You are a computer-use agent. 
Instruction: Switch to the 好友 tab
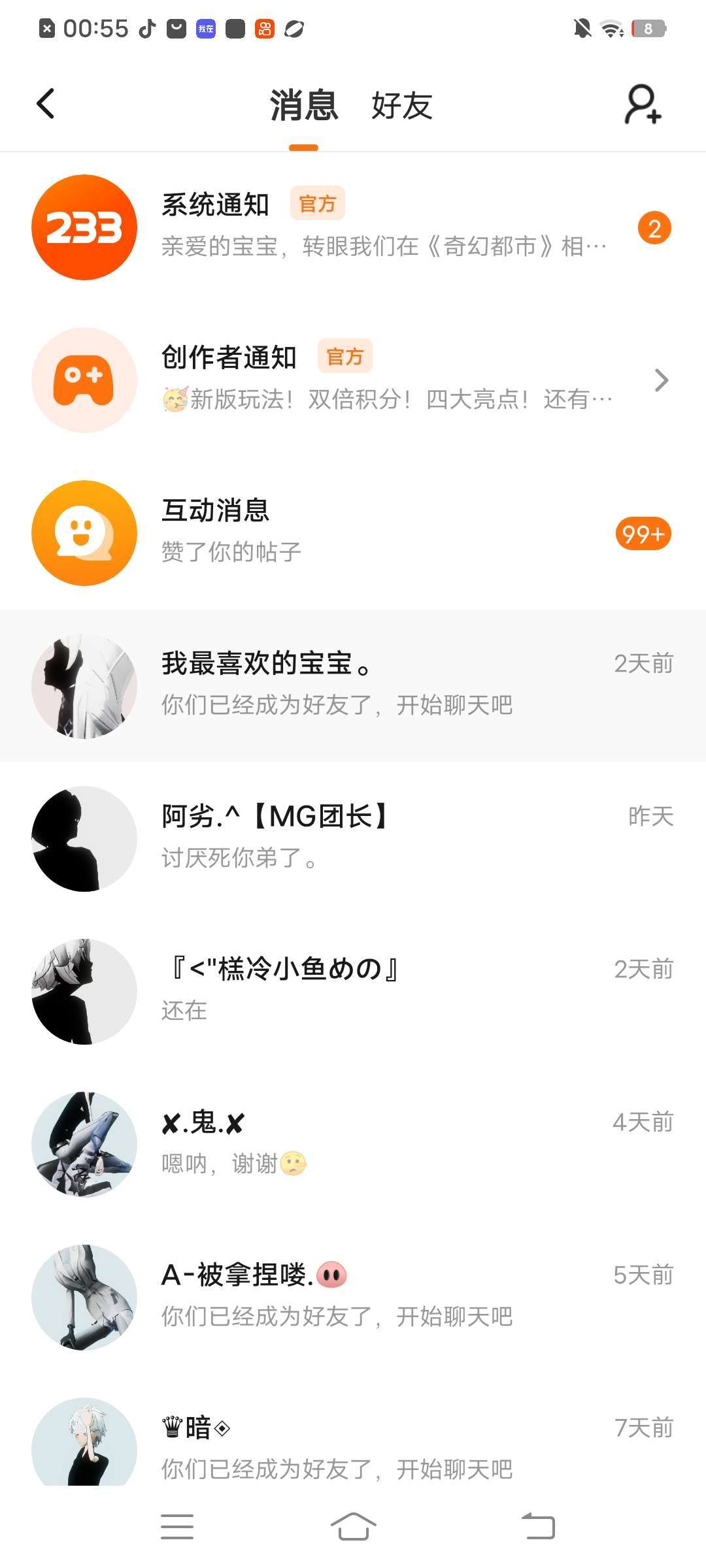pyautogui.click(x=401, y=106)
